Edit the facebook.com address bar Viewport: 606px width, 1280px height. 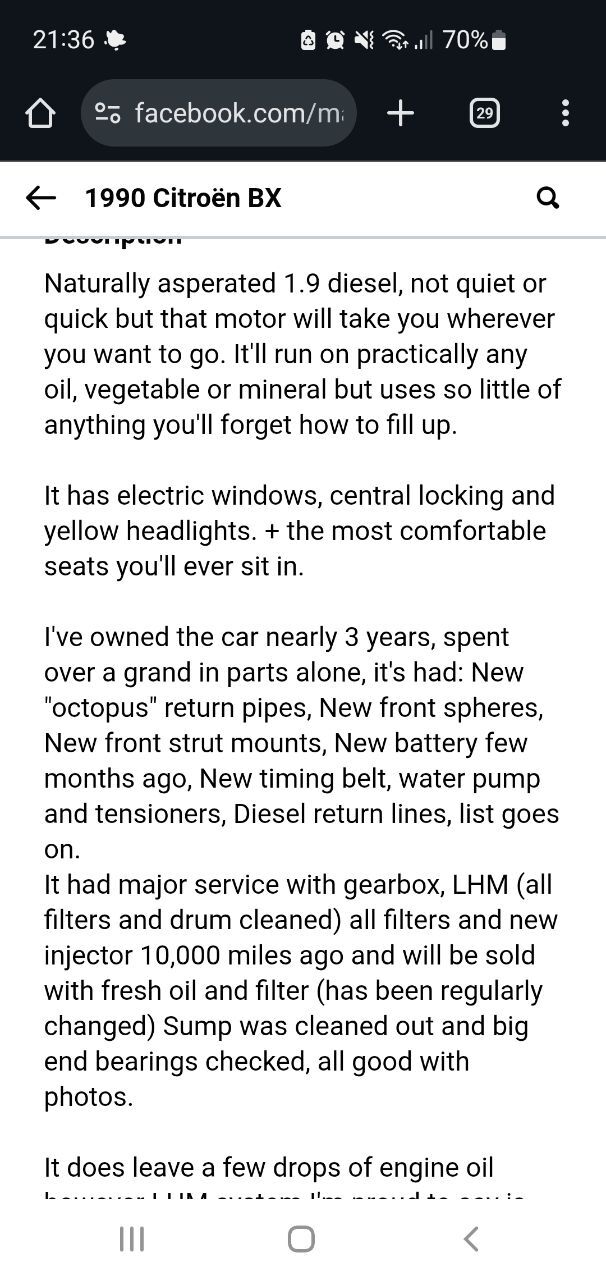click(x=218, y=113)
